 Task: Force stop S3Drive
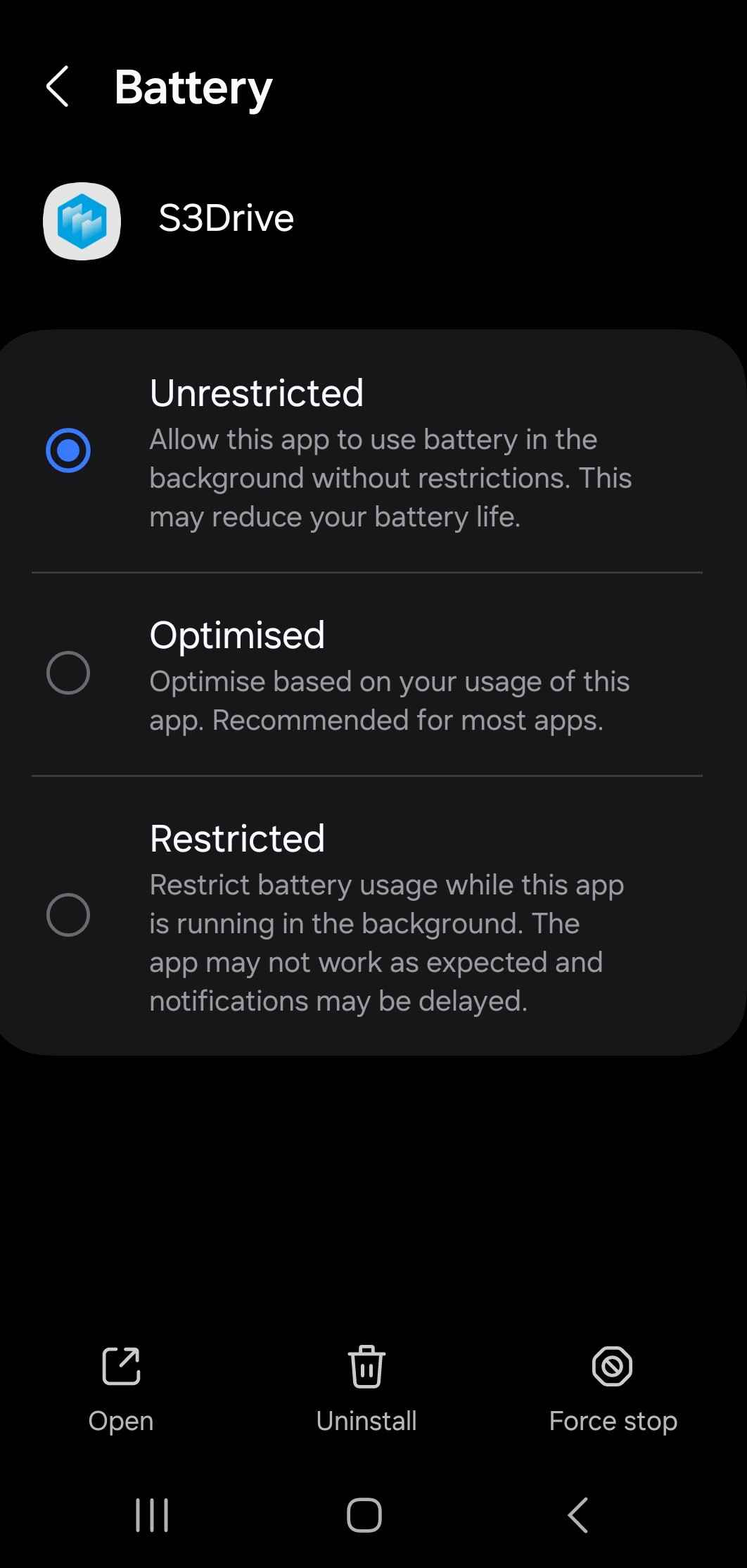pyautogui.click(x=613, y=1389)
